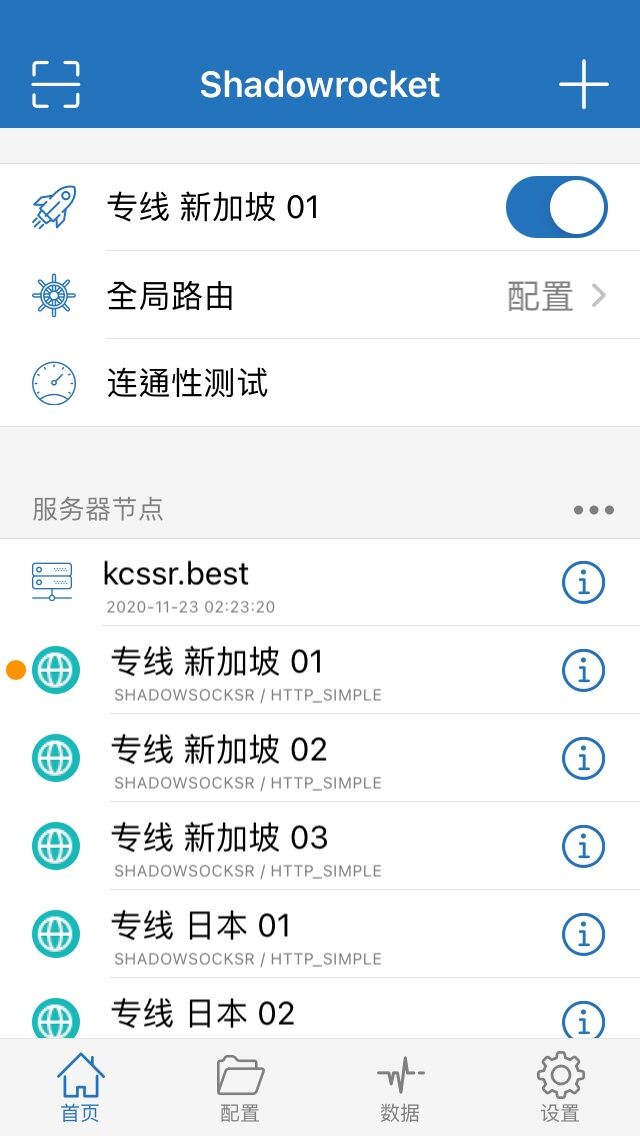
Task: Open 全局路由 routing settings
Action: click(320, 296)
